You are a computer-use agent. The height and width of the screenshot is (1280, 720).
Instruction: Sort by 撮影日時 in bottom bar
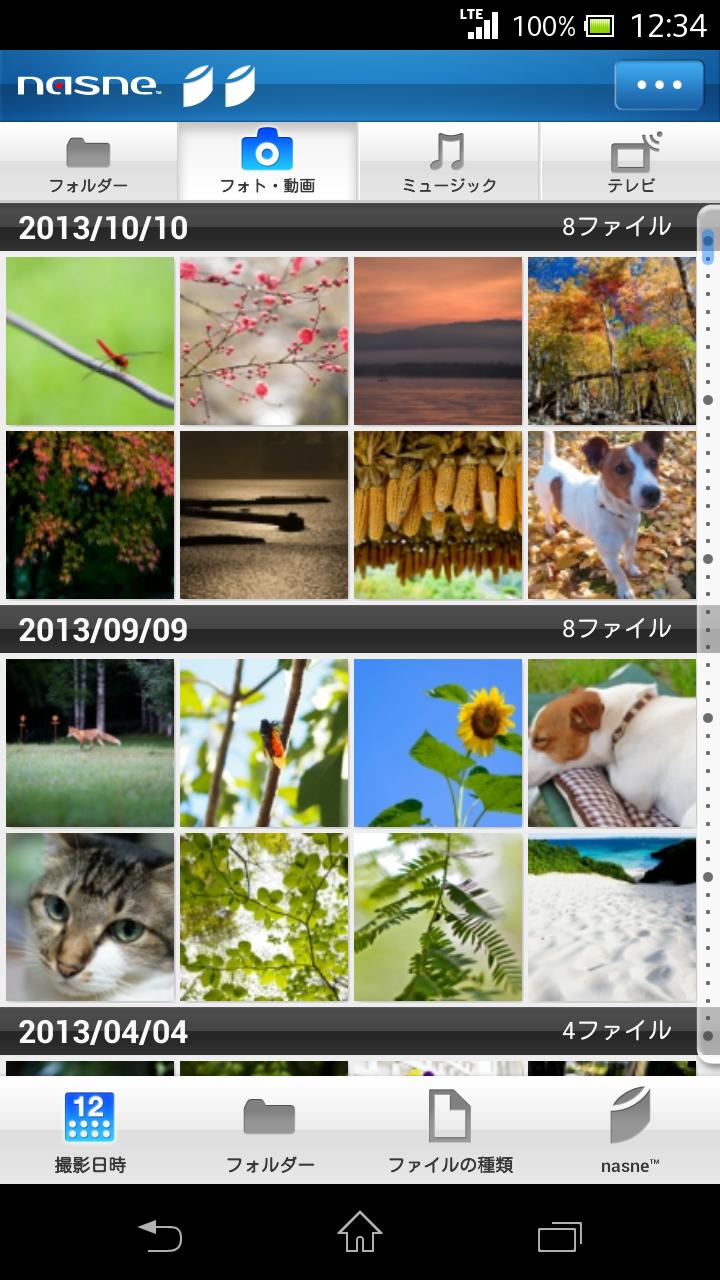(x=90, y=1132)
